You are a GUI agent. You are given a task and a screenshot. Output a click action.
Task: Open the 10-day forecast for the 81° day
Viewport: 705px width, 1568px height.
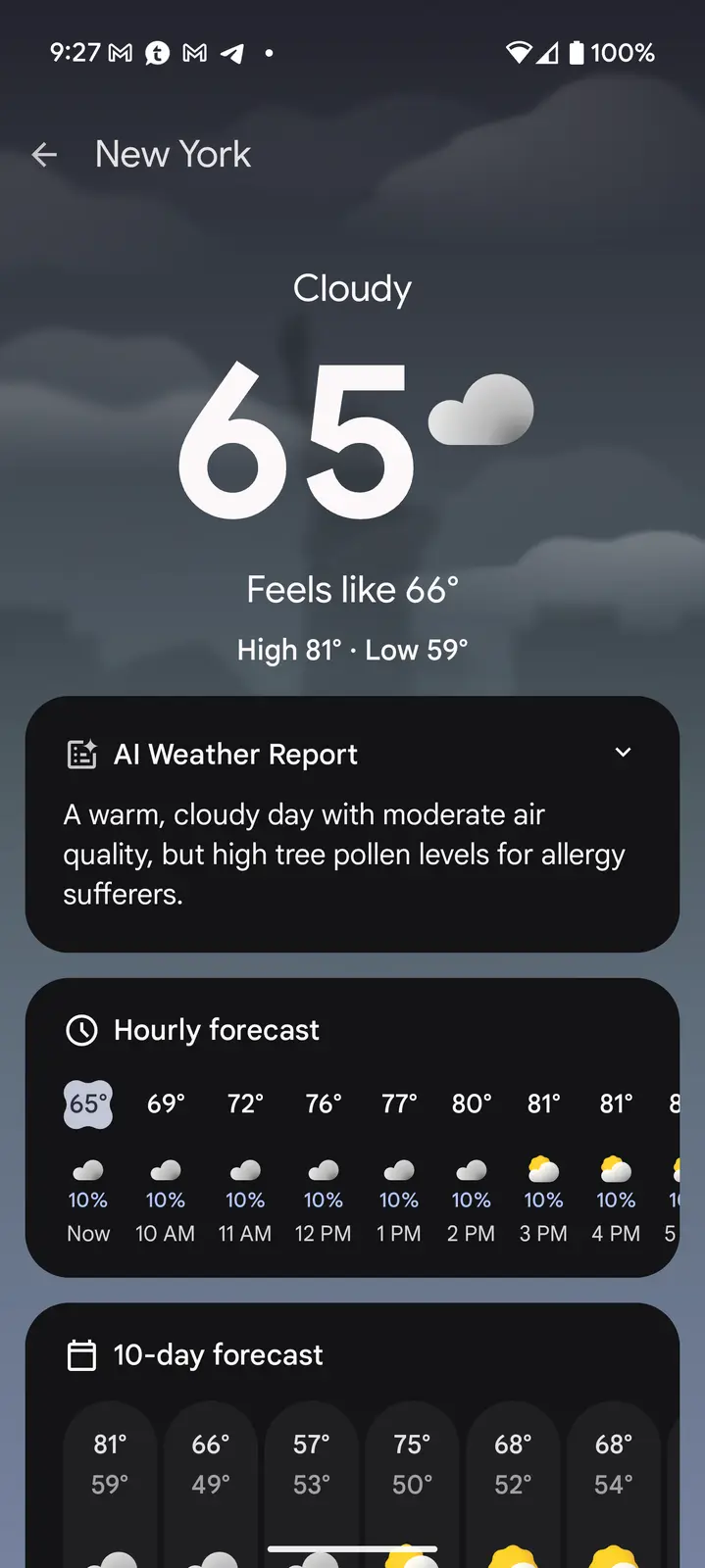click(110, 1480)
